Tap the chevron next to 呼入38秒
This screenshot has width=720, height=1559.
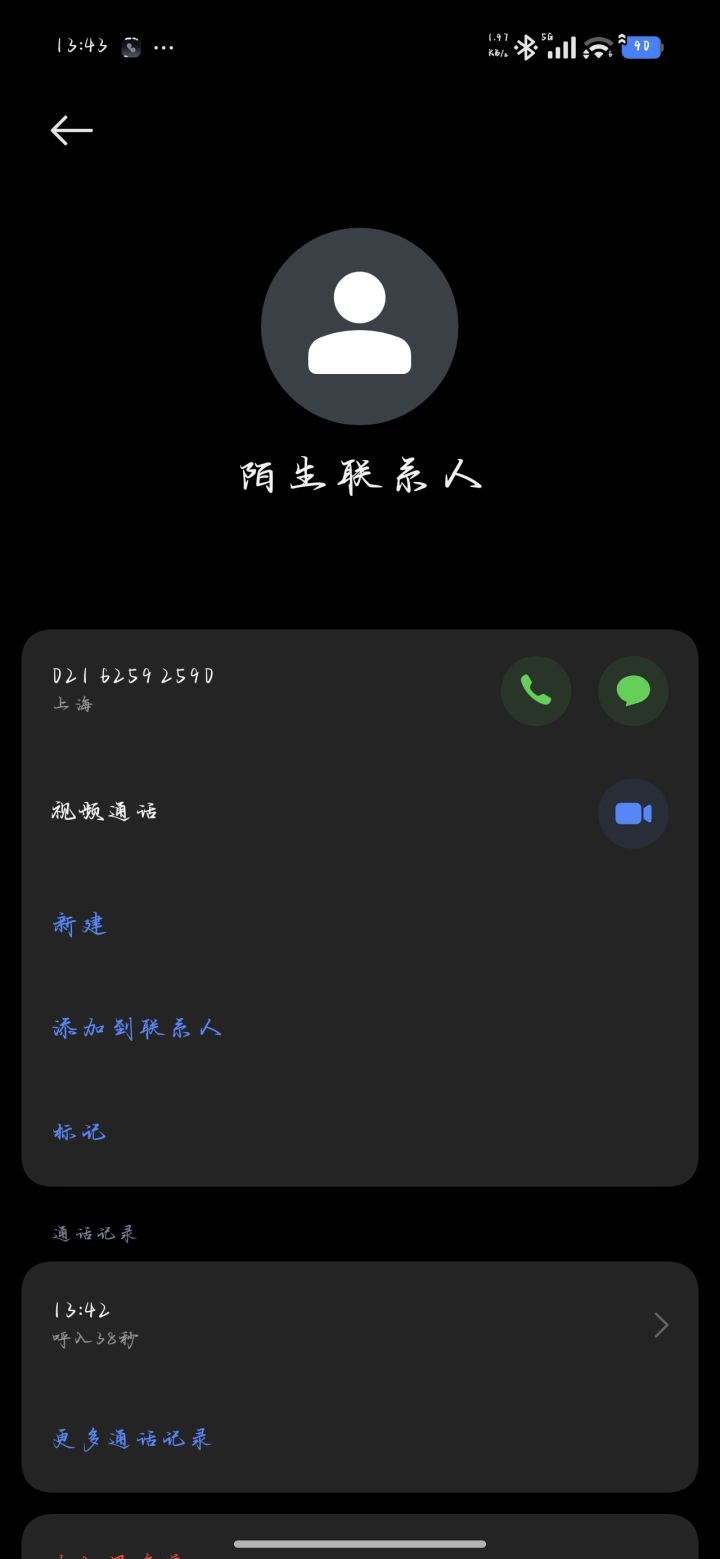pos(660,1323)
